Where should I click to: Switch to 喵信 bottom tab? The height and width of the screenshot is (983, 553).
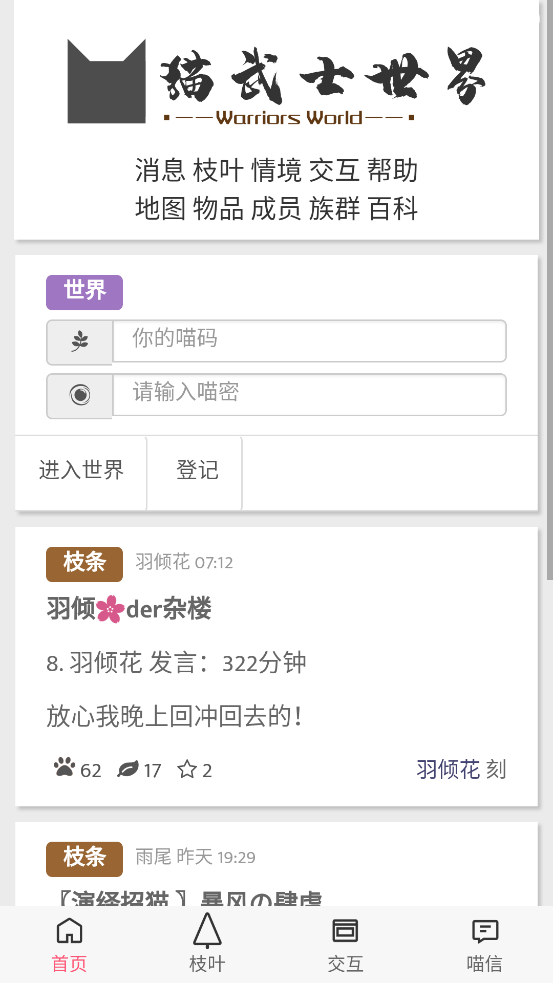click(x=484, y=945)
